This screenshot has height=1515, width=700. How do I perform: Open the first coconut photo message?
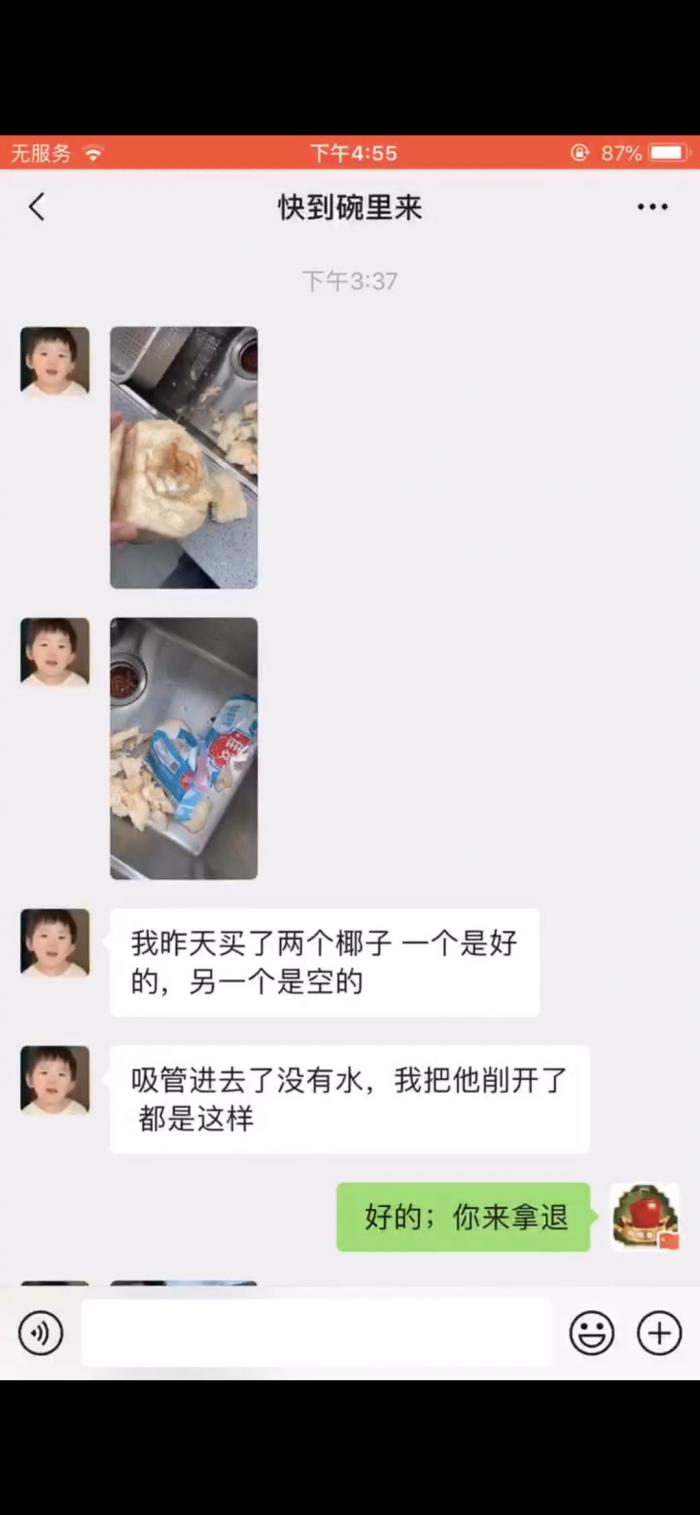[x=183, y=457]
